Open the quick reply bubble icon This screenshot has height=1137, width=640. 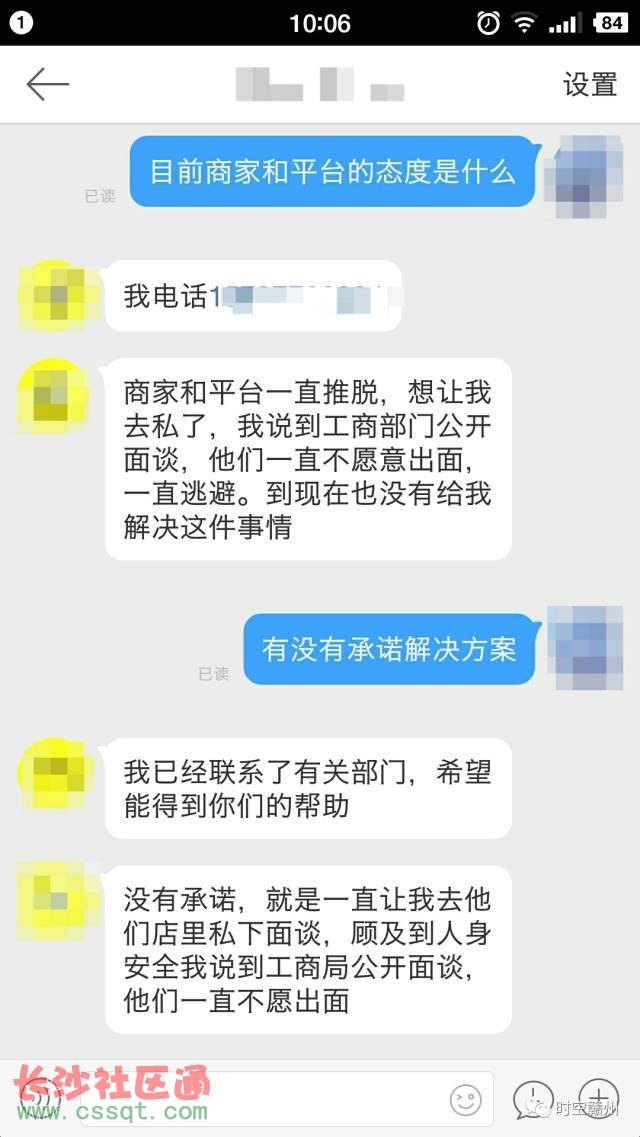click(533, 1099)
